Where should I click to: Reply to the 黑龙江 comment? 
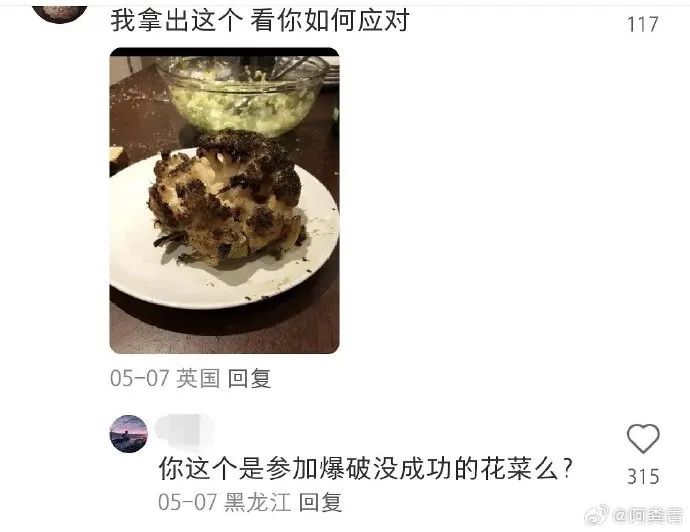(321, 501)
